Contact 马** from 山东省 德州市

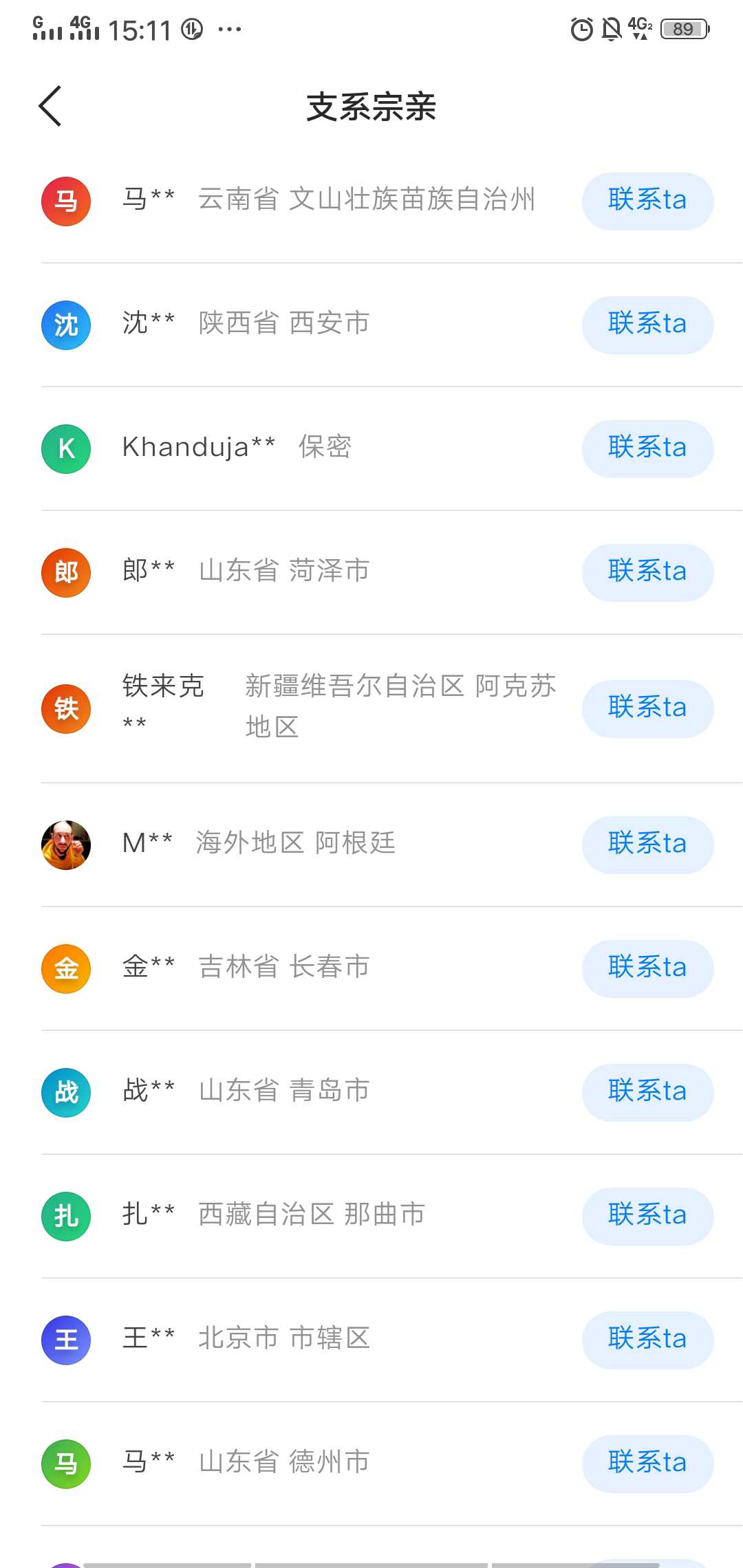(x=647, y=1463)
